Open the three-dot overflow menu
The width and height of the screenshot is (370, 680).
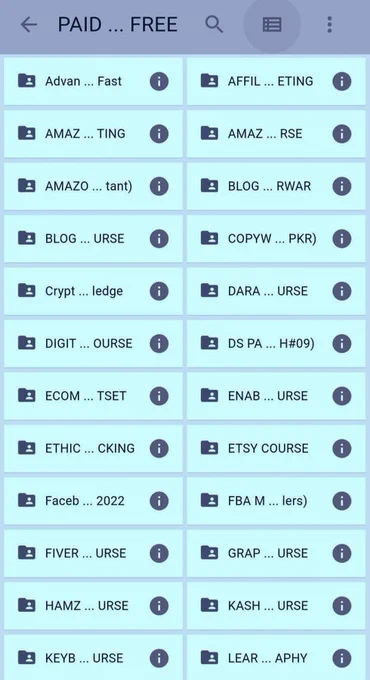(330, 25)
